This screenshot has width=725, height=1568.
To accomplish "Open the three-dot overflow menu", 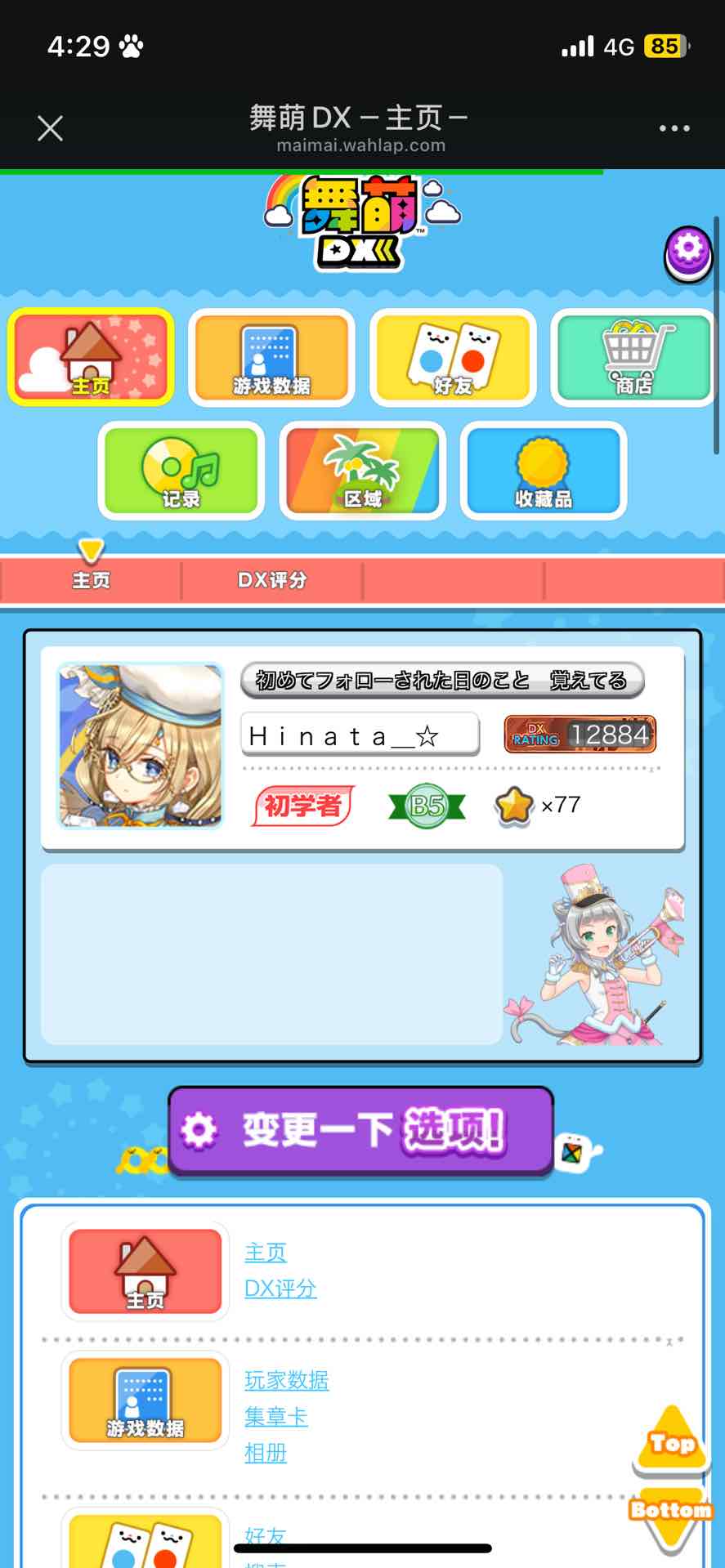I will 674,128.
